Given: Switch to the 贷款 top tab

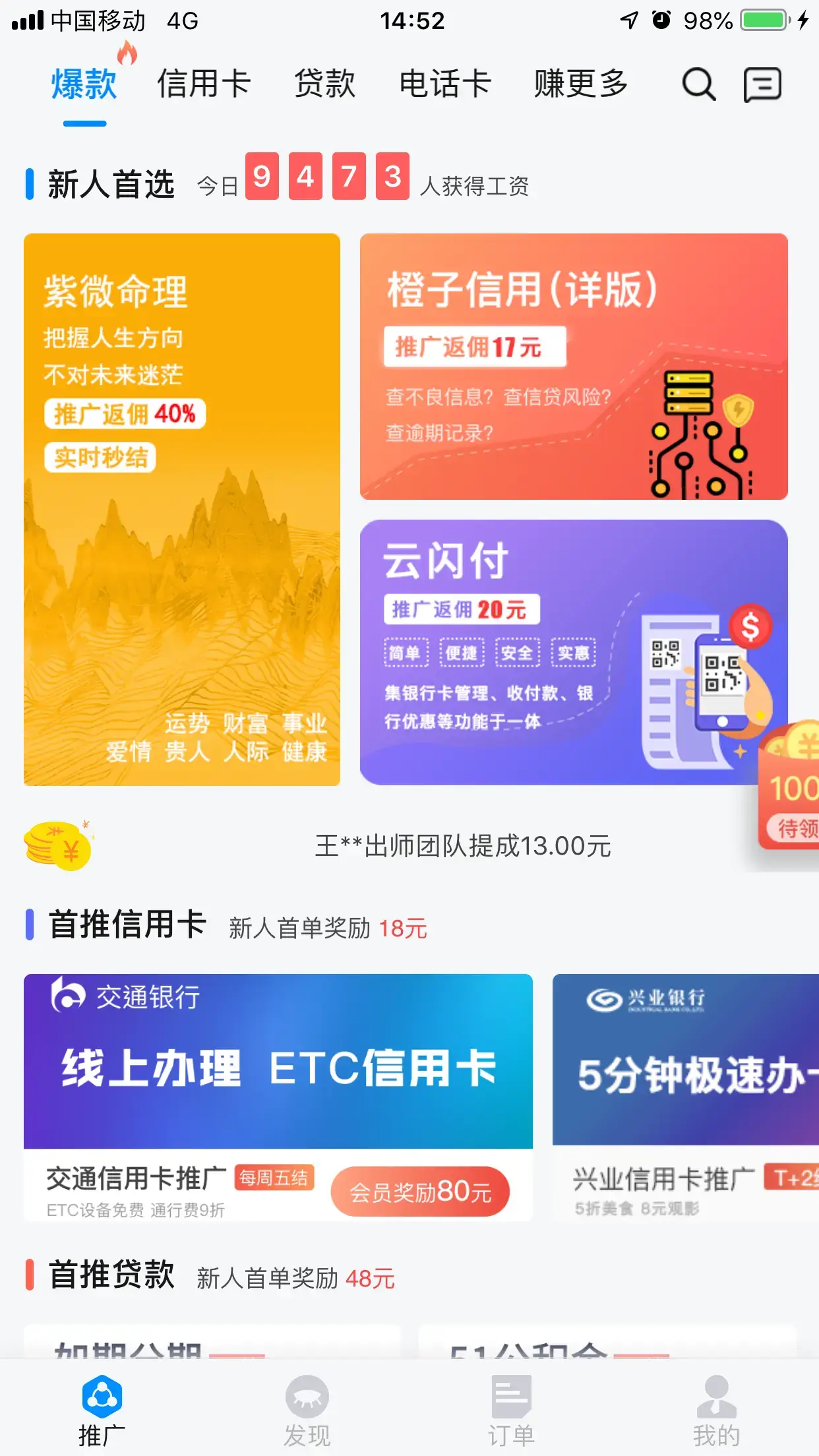Looking at the screenshot, I should click(x=324, y=84).
